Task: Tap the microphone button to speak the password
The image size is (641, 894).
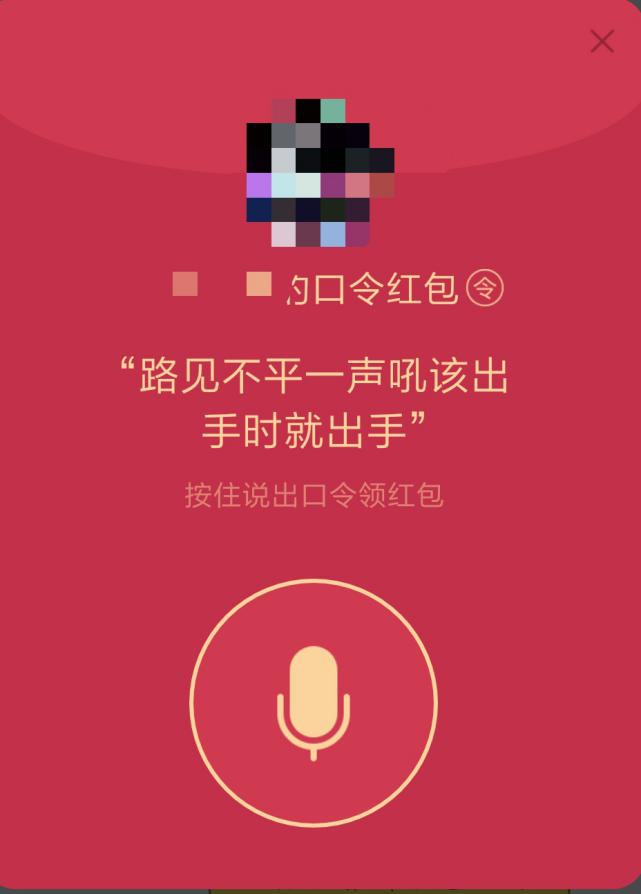Action: point(313,703)
